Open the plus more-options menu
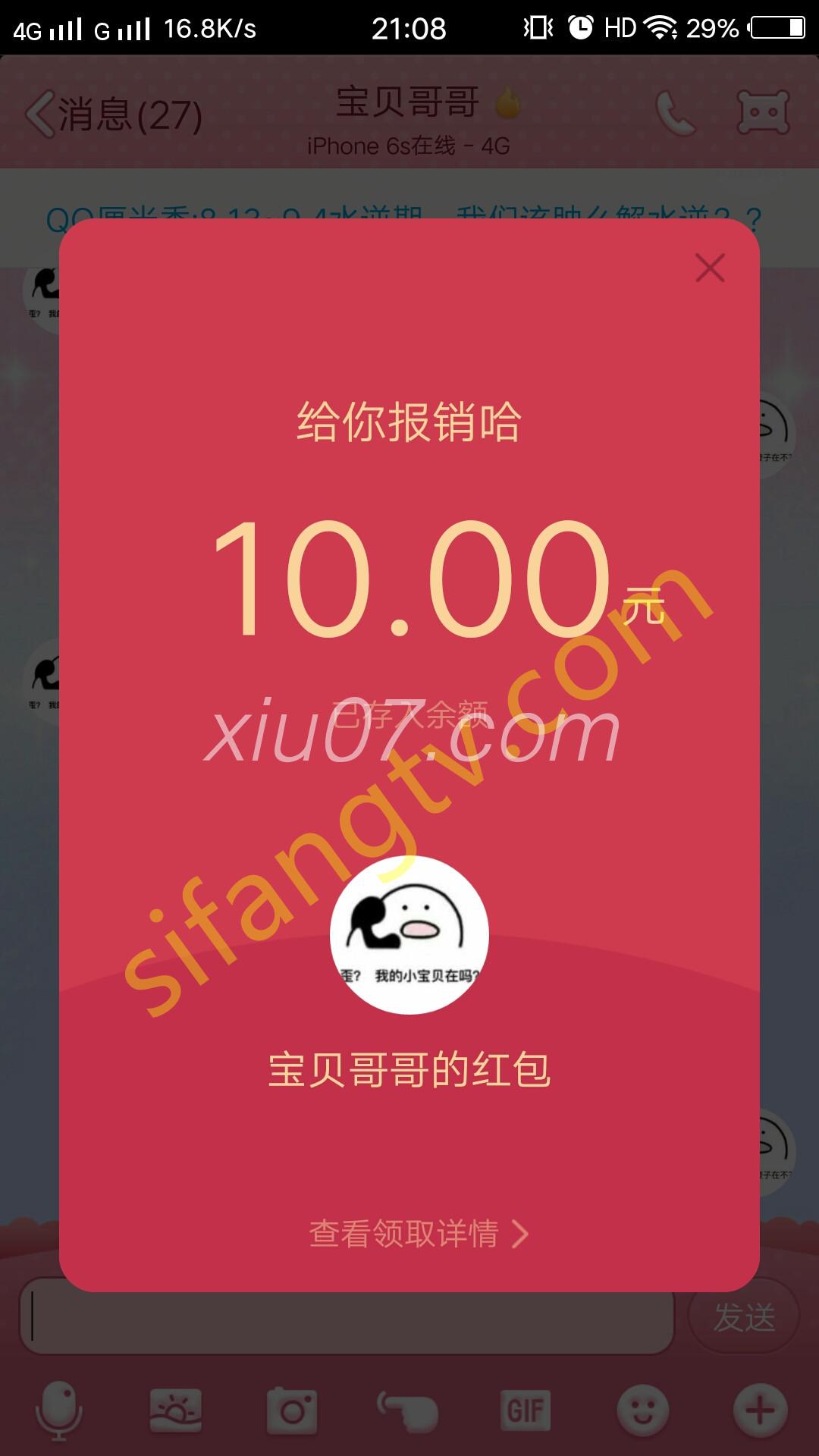 [x=760, y=1411]
